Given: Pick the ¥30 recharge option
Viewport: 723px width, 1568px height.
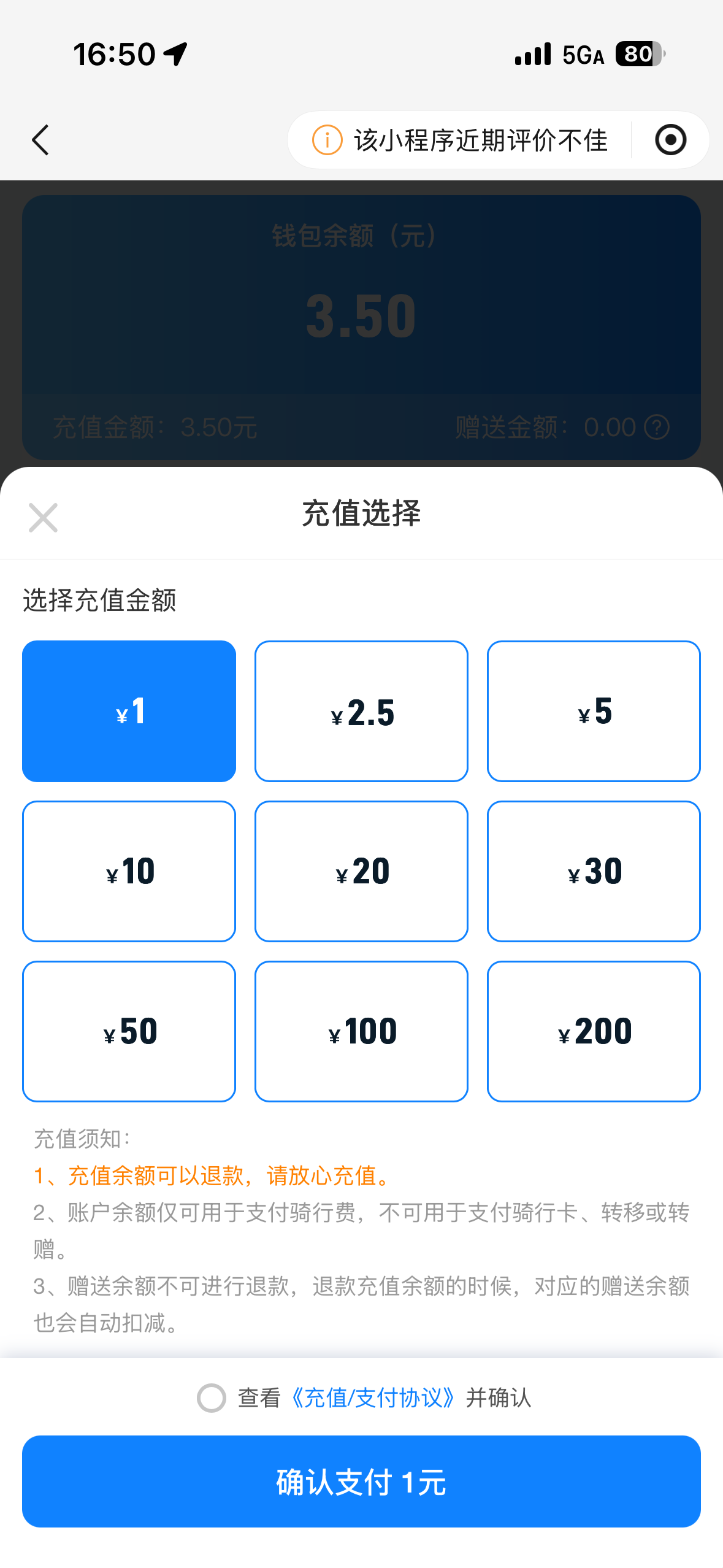Looking at the screenshot, I should tap(594, 871).
